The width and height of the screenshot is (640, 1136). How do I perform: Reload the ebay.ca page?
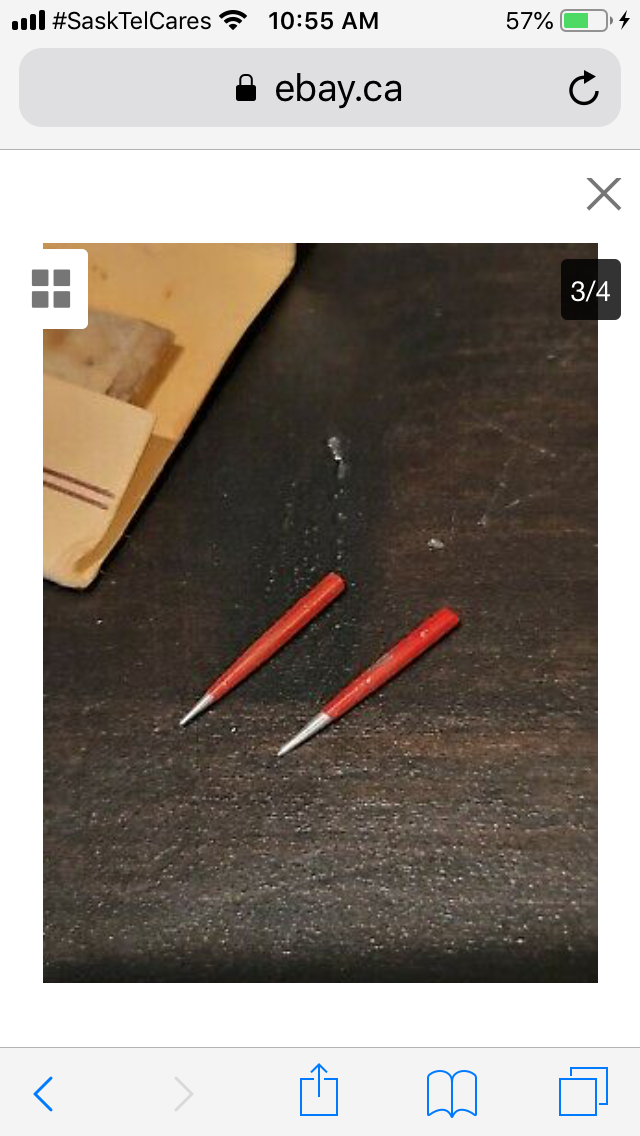click(x=583, y=89)
